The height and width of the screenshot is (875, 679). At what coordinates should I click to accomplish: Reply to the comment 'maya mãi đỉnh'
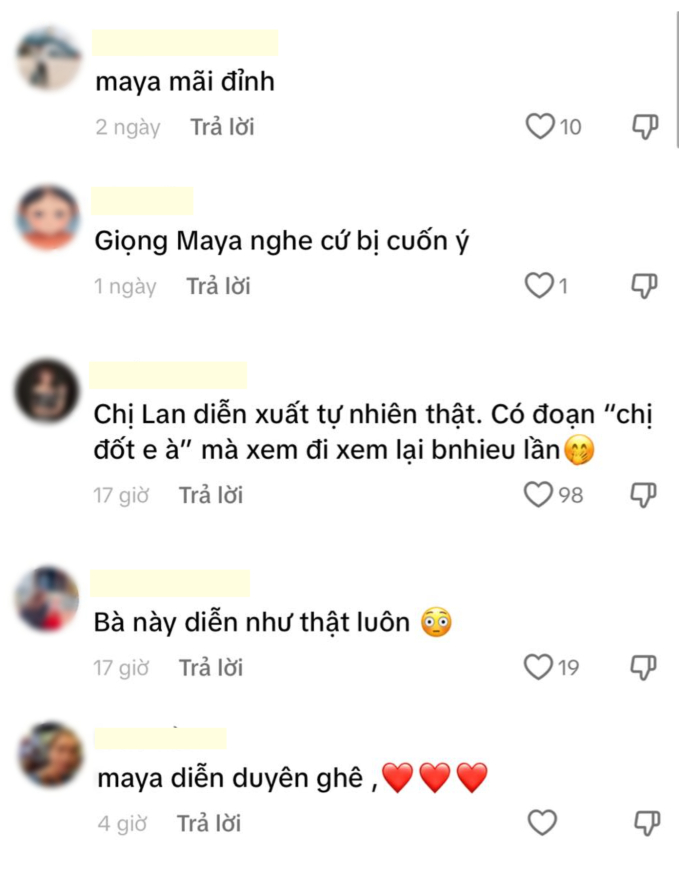222,127
